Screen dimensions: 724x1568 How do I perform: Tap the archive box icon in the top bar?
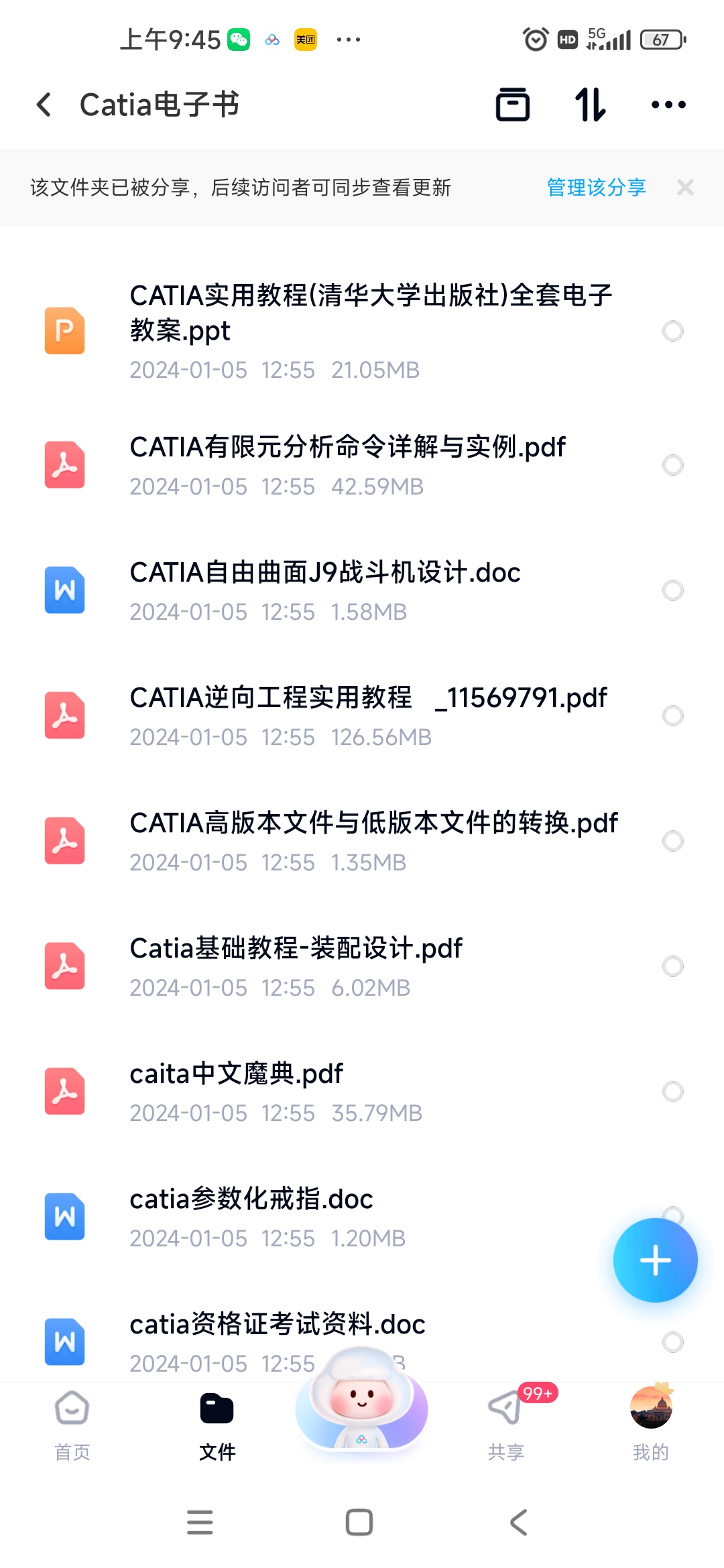[x=513, y=105]
